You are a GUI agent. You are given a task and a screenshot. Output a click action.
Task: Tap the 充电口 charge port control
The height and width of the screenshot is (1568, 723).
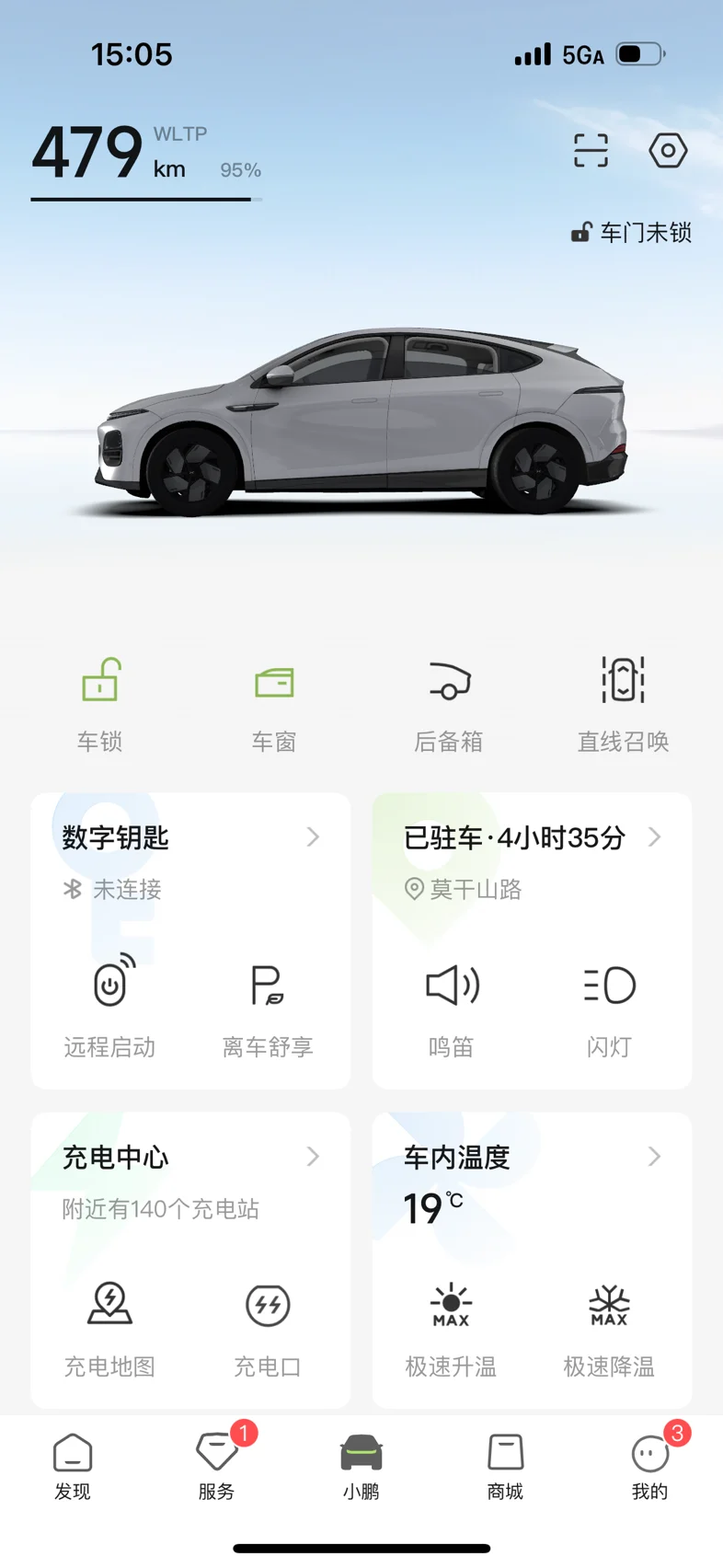tap(268, 1326)
